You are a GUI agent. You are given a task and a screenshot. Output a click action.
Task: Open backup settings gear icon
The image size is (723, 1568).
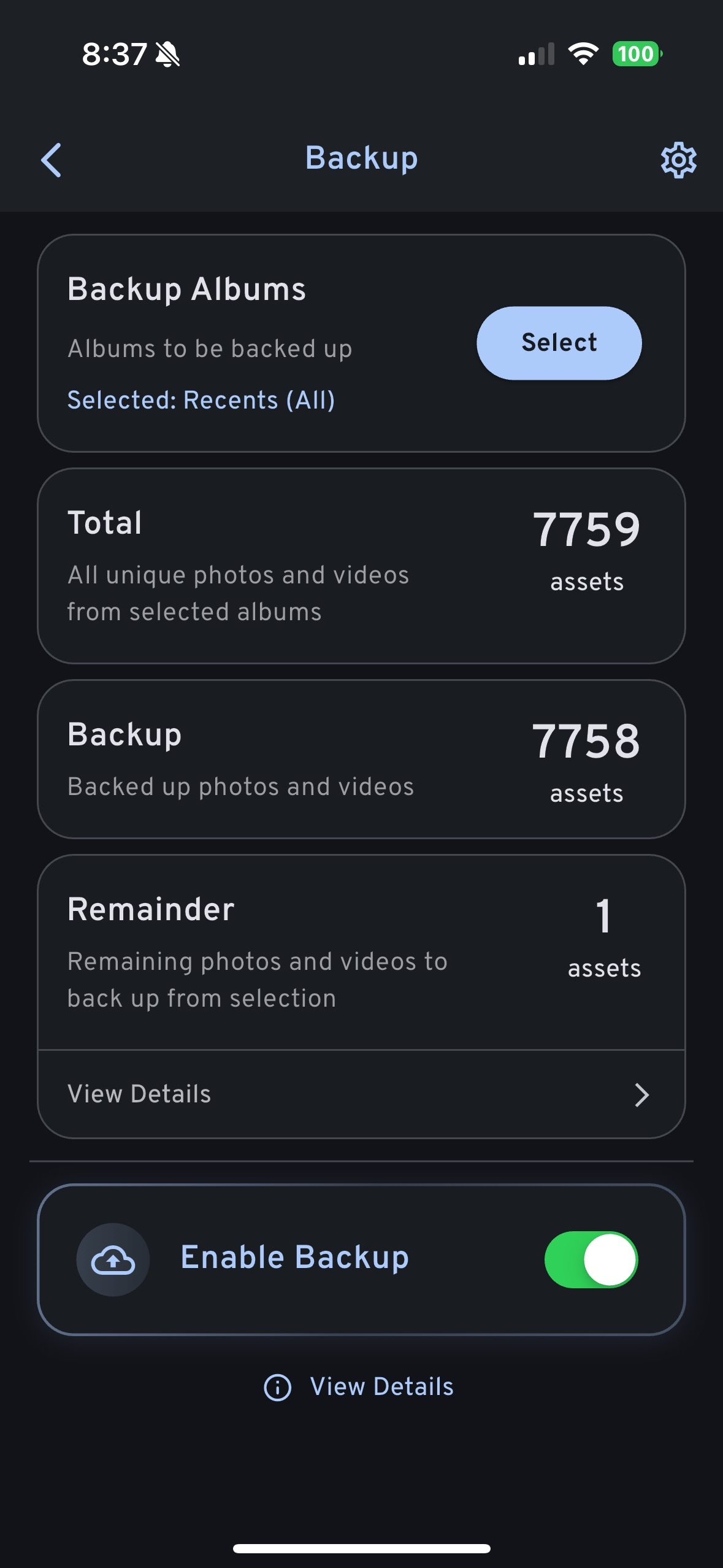(678, 161)
